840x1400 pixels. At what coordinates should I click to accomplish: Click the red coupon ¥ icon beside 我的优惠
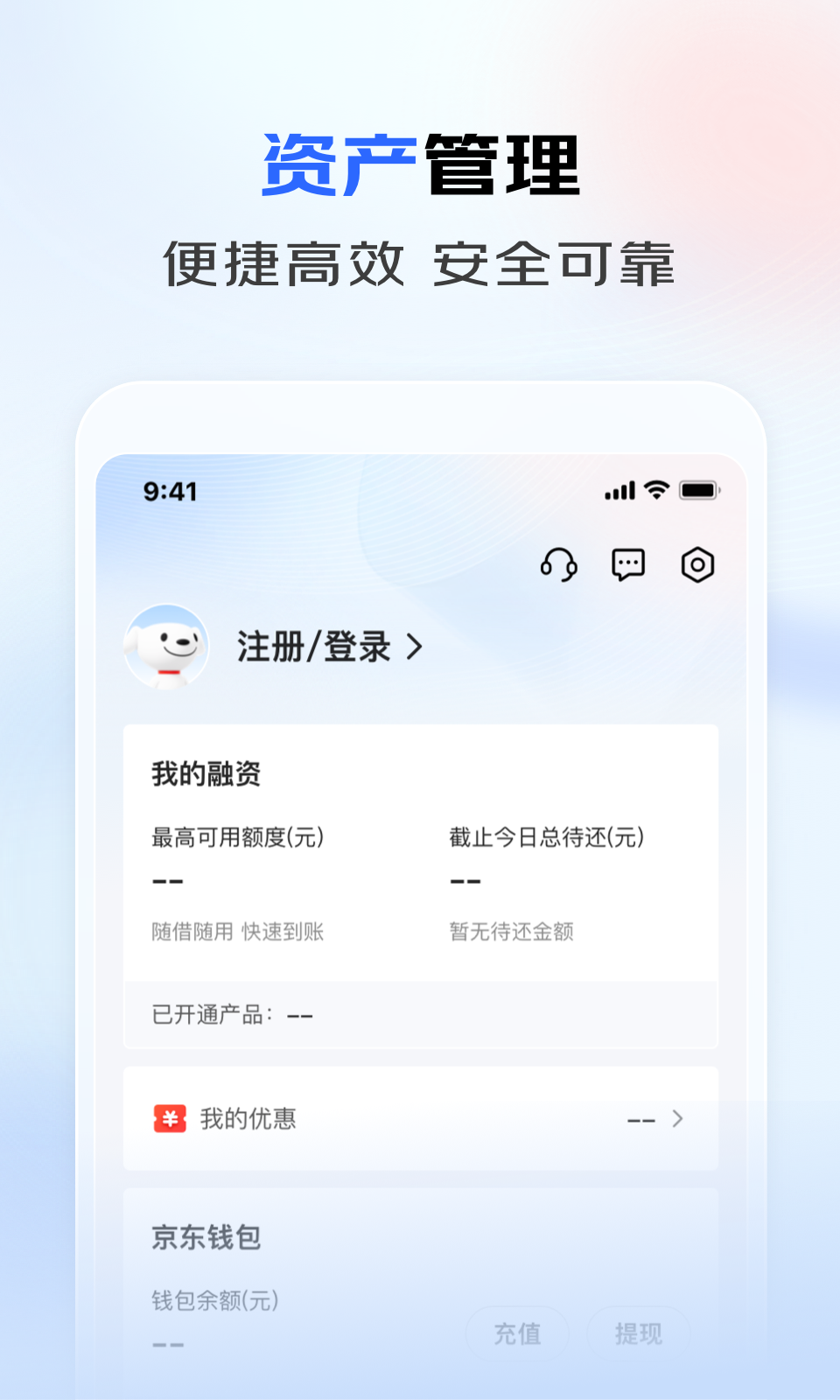(x=170, y=1119)
